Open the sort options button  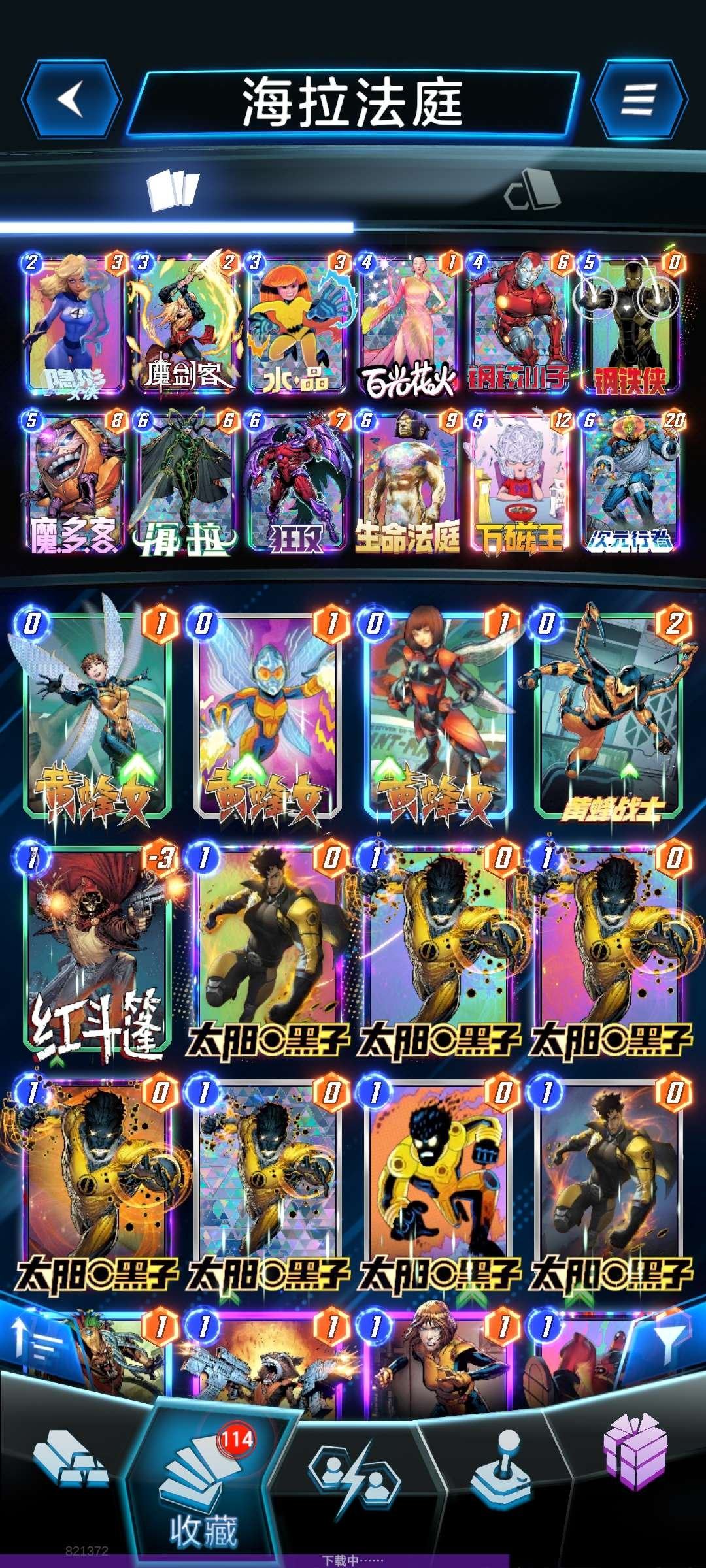[36, 1341]
